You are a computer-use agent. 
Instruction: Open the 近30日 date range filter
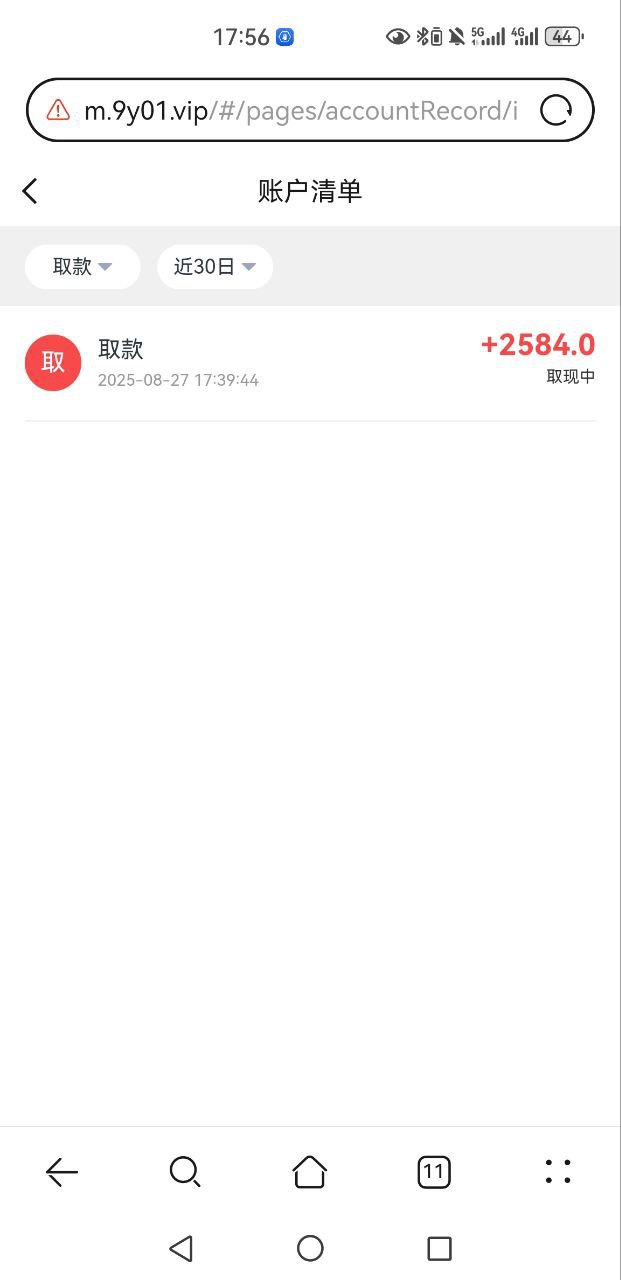point(215,267)
